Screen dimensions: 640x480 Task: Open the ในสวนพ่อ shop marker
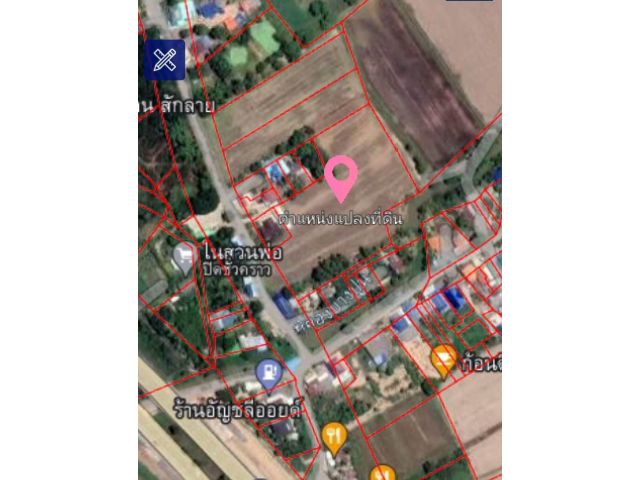[x=185, y=256]
